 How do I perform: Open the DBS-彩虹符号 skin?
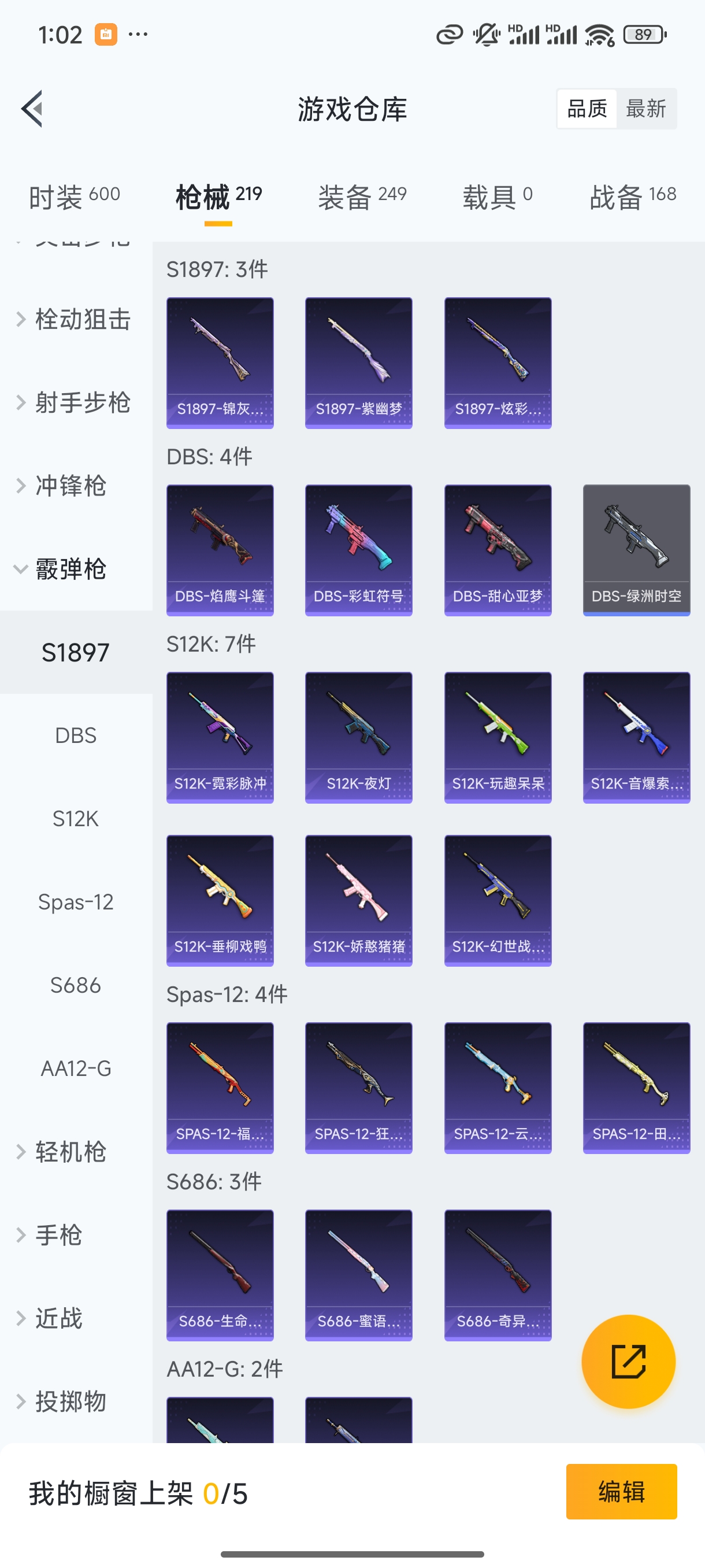pyautogui.click(x=358, y=550)
